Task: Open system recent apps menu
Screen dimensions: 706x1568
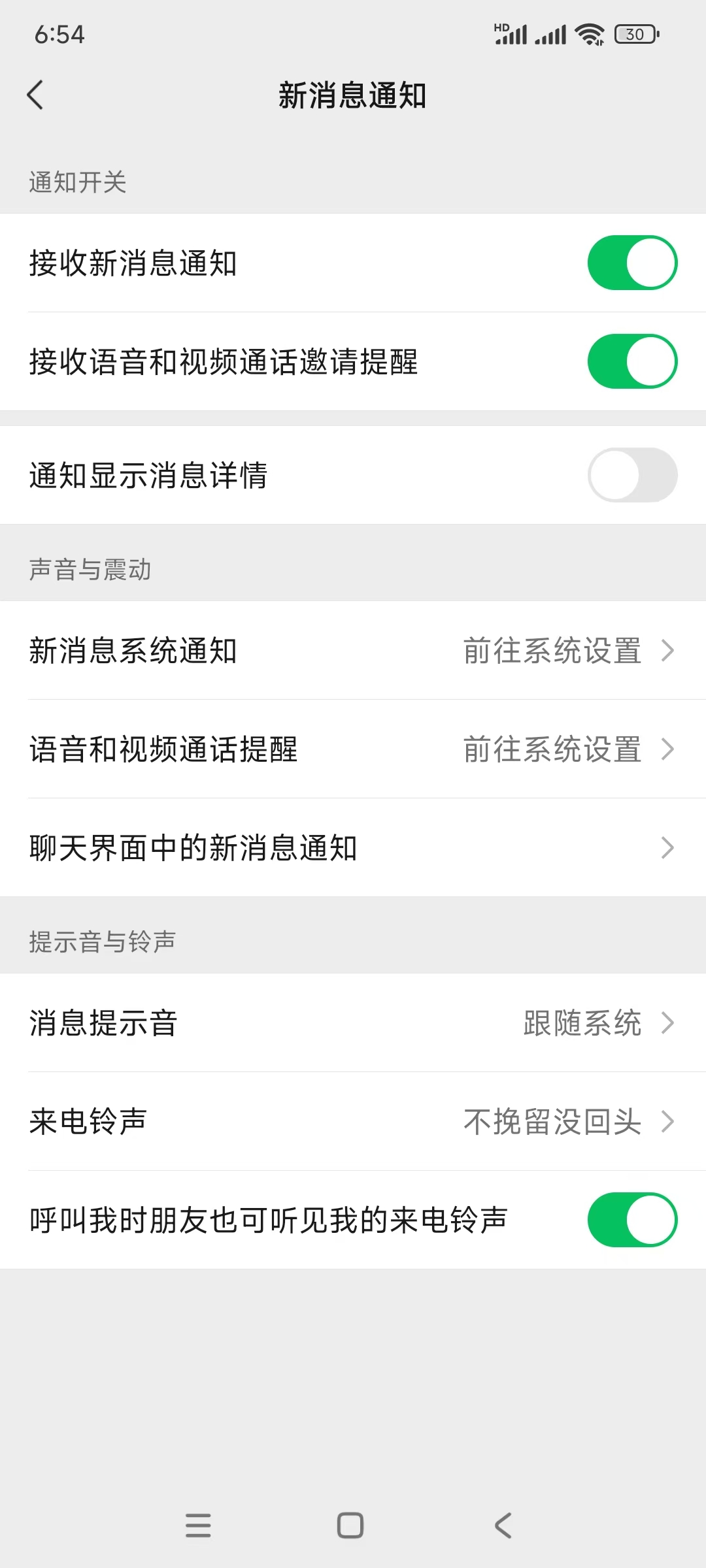Action: tap(198, 1526)
